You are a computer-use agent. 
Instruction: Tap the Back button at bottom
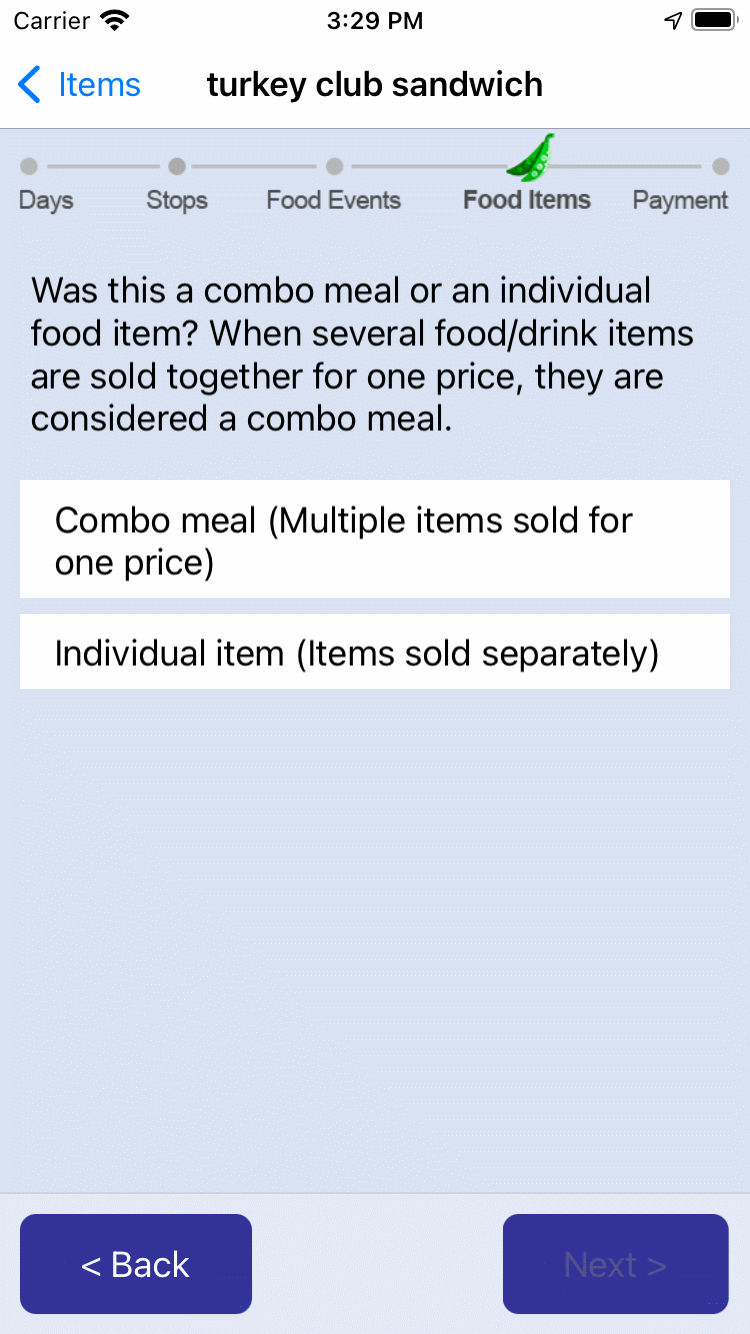(136, 1264)
